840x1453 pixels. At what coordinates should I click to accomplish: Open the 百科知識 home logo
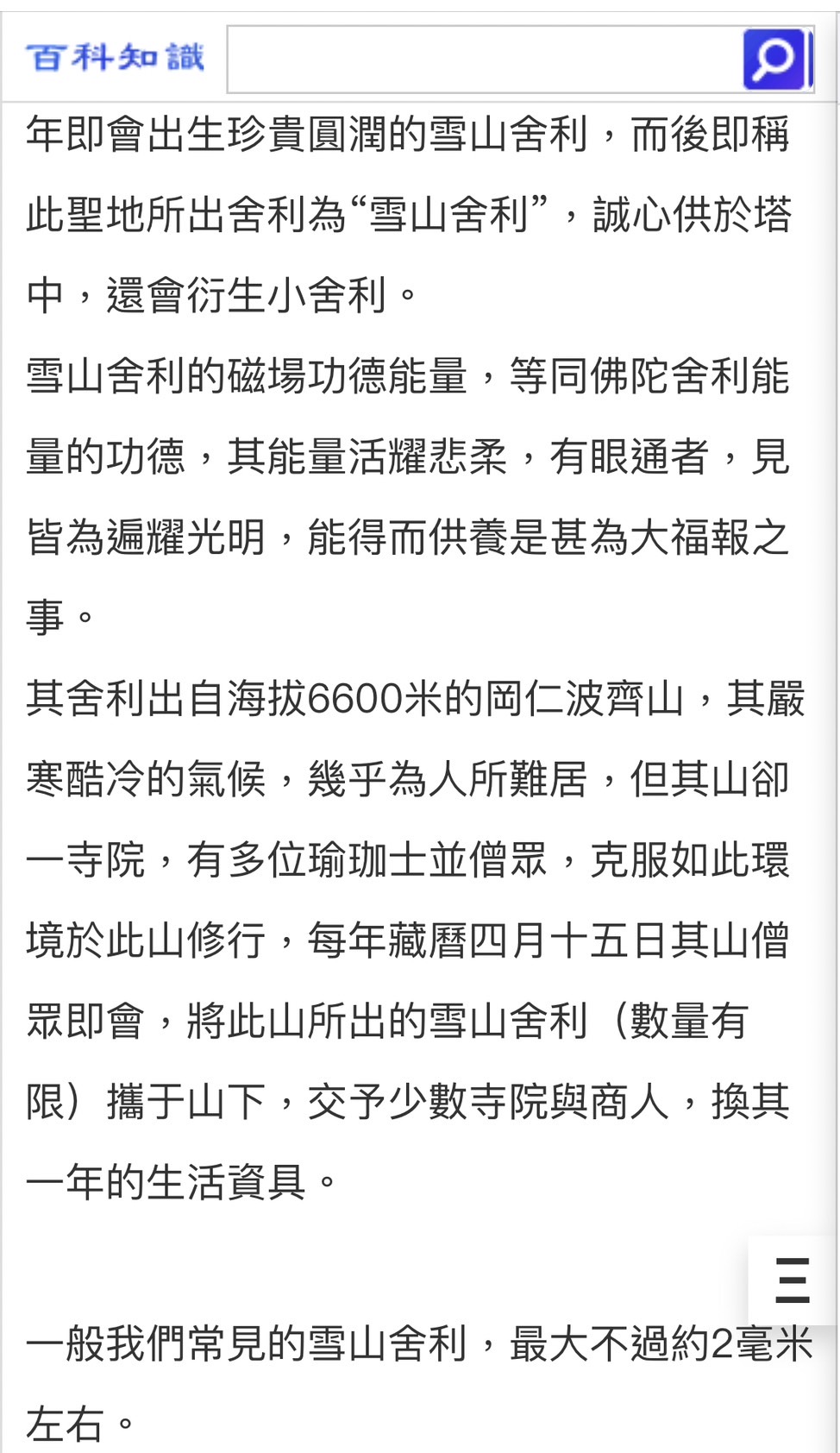click(x=115, y=57)
